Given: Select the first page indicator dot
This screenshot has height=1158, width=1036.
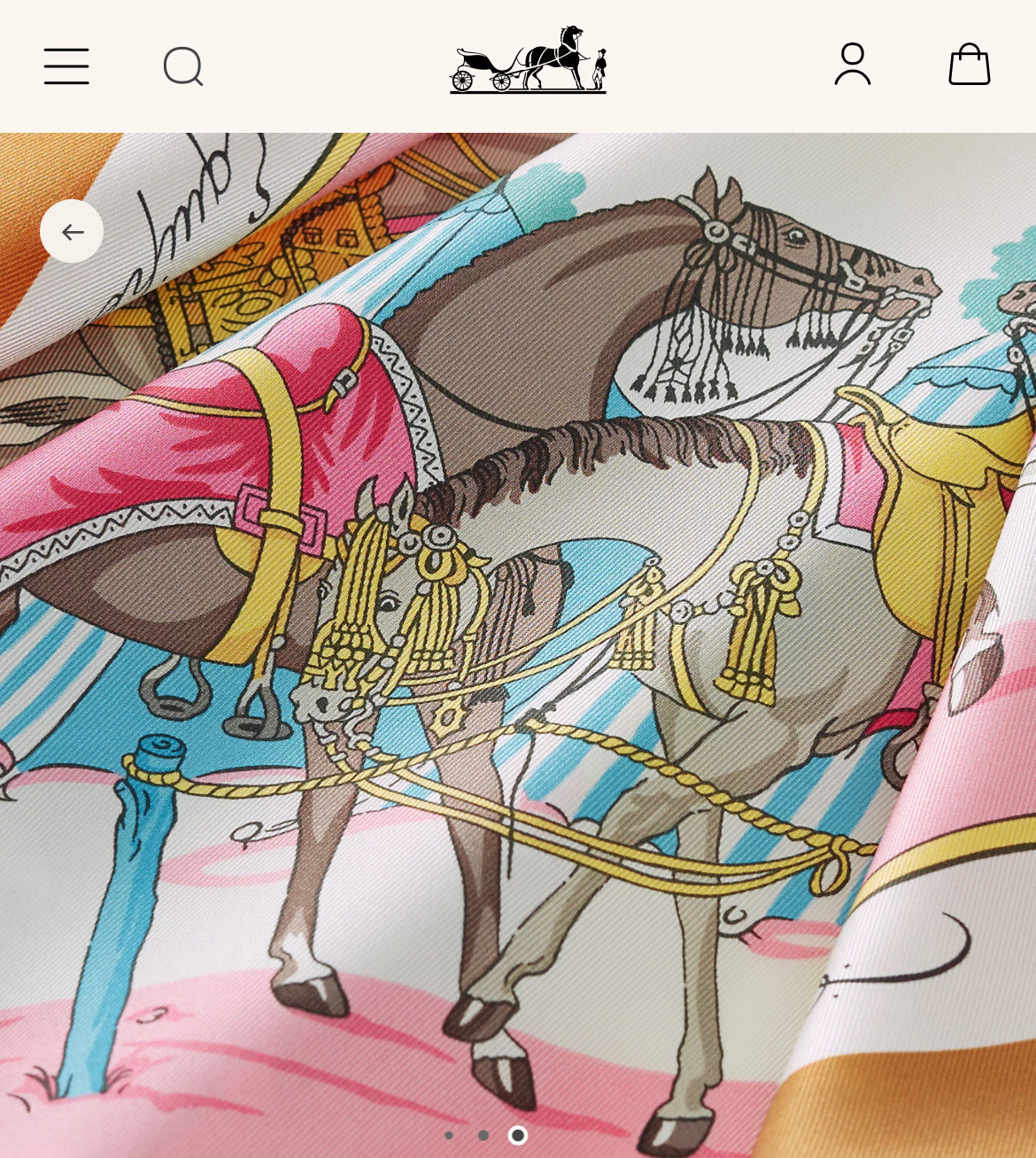Looking at the screenshot, I should [x=449, y=1135].
